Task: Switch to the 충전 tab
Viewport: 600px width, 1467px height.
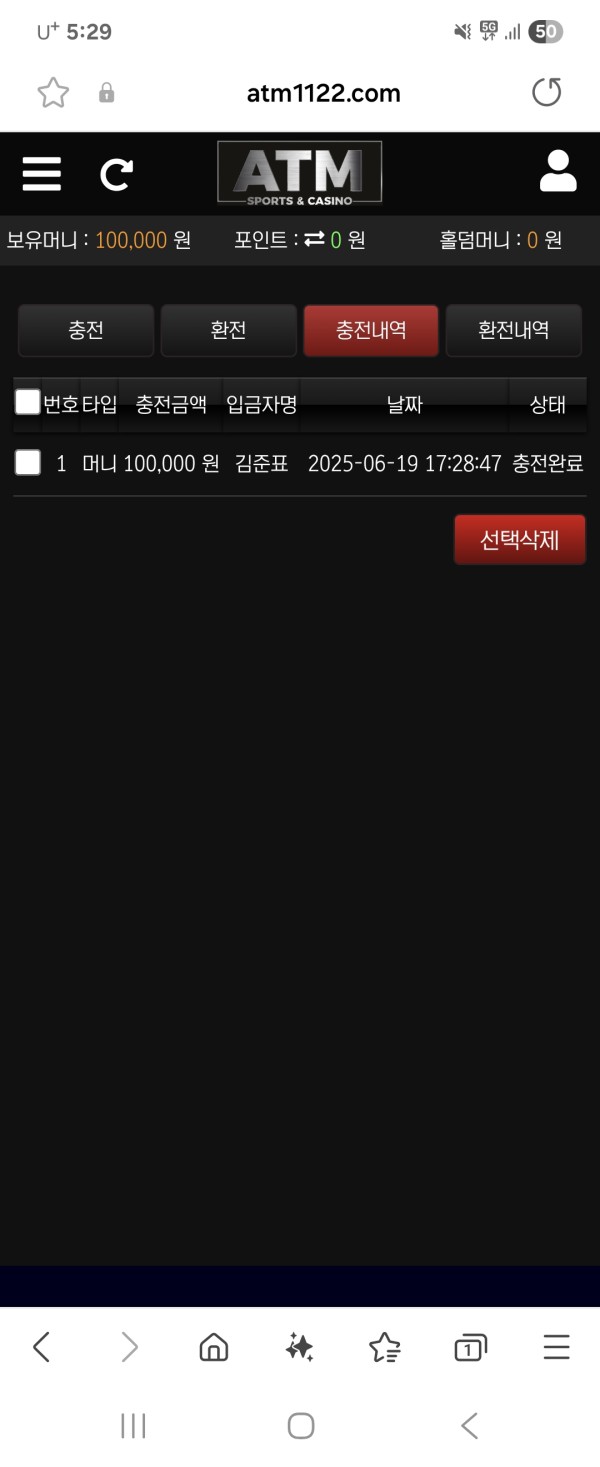Action: pos(86,331)
